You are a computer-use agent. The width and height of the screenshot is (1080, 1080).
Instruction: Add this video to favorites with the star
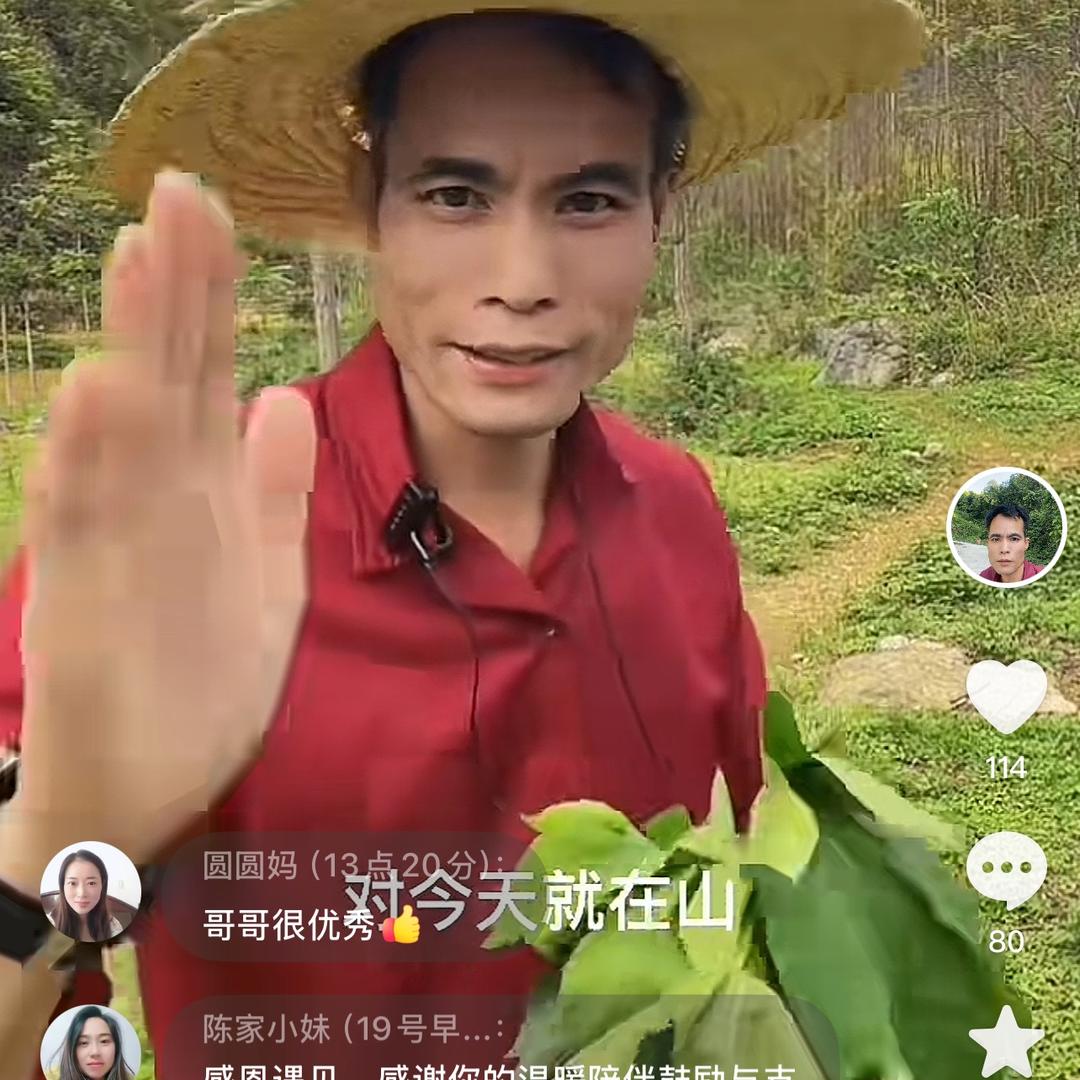1006,1040
